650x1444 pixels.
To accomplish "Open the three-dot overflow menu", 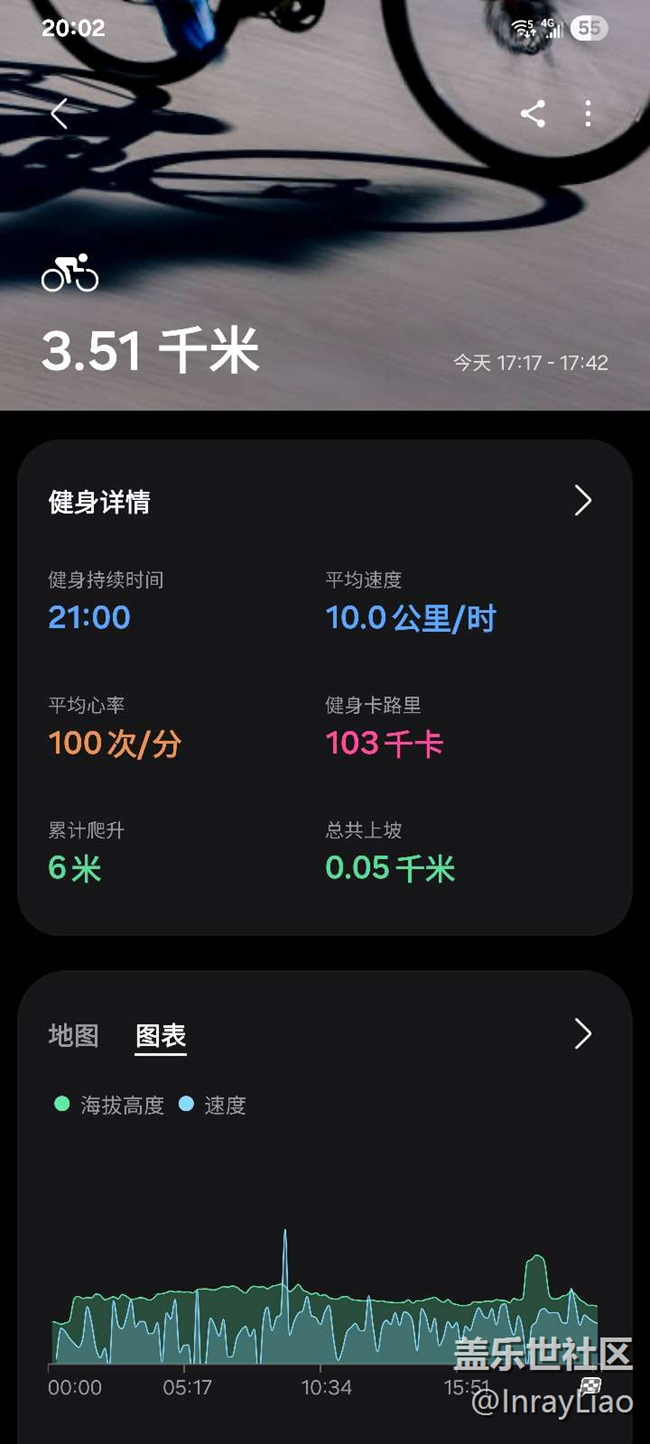I will pyautogui.click(x=588, y=114).
